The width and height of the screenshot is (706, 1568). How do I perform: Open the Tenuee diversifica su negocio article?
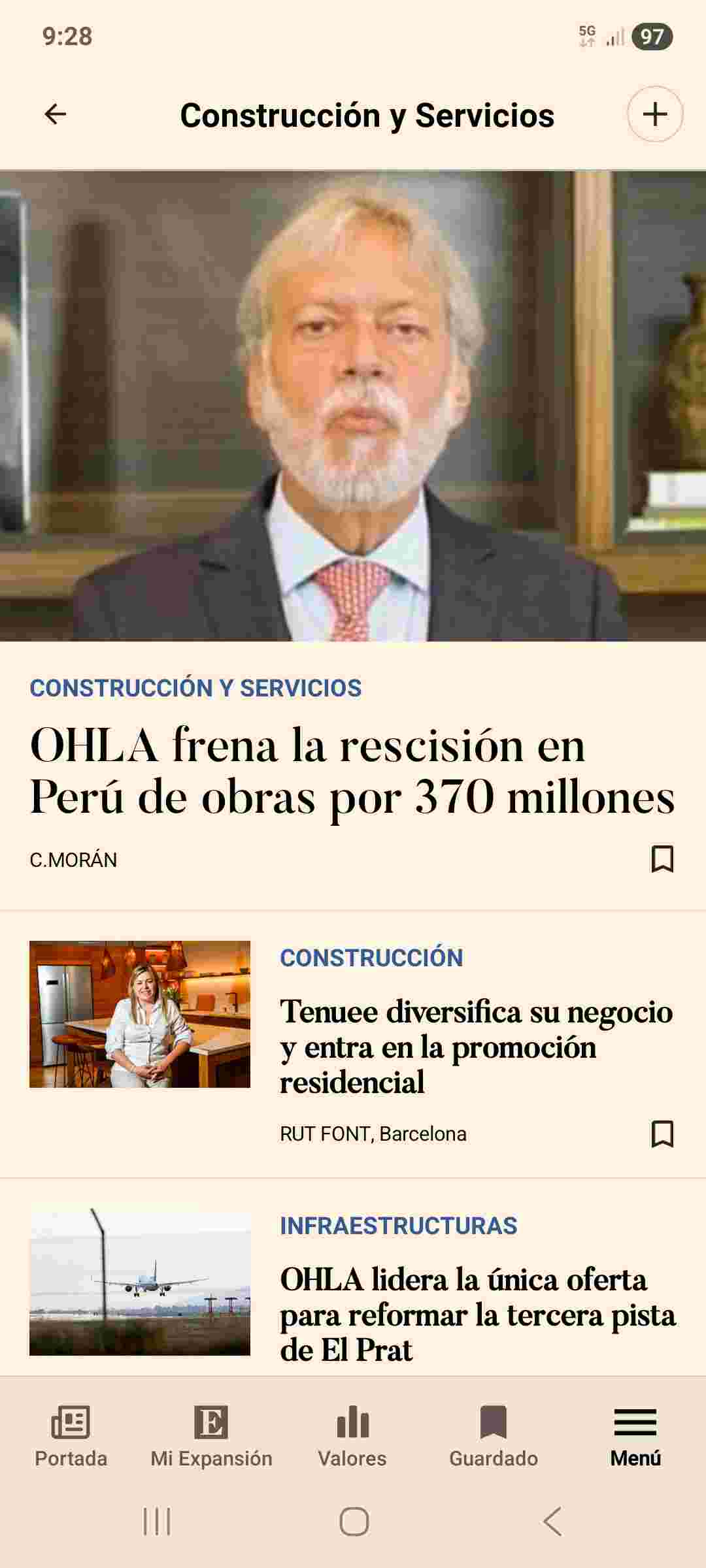(477, 1047)
